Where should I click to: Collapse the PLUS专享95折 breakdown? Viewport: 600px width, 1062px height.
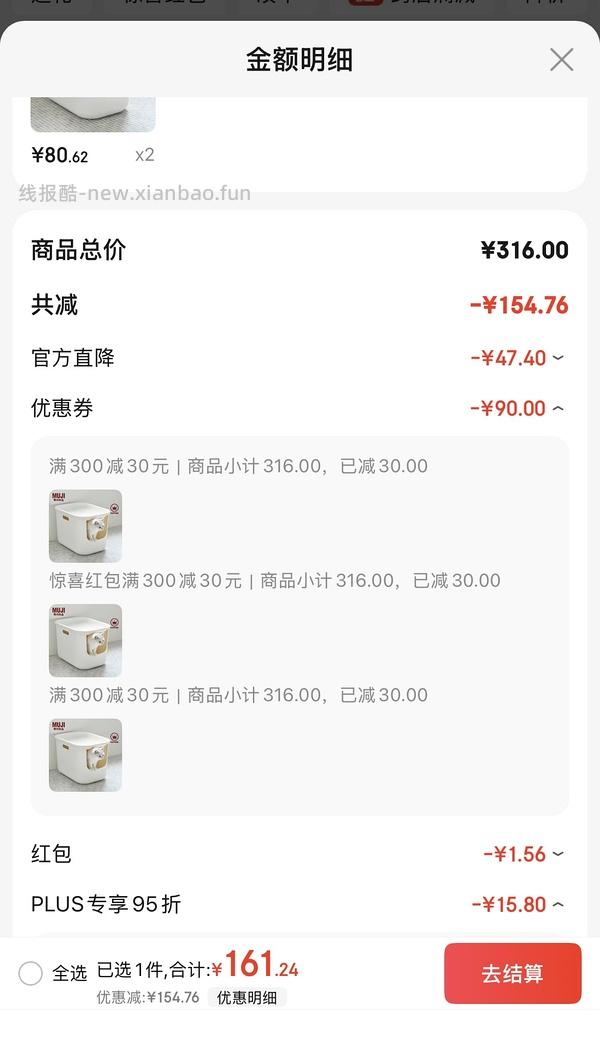(558, 905)
